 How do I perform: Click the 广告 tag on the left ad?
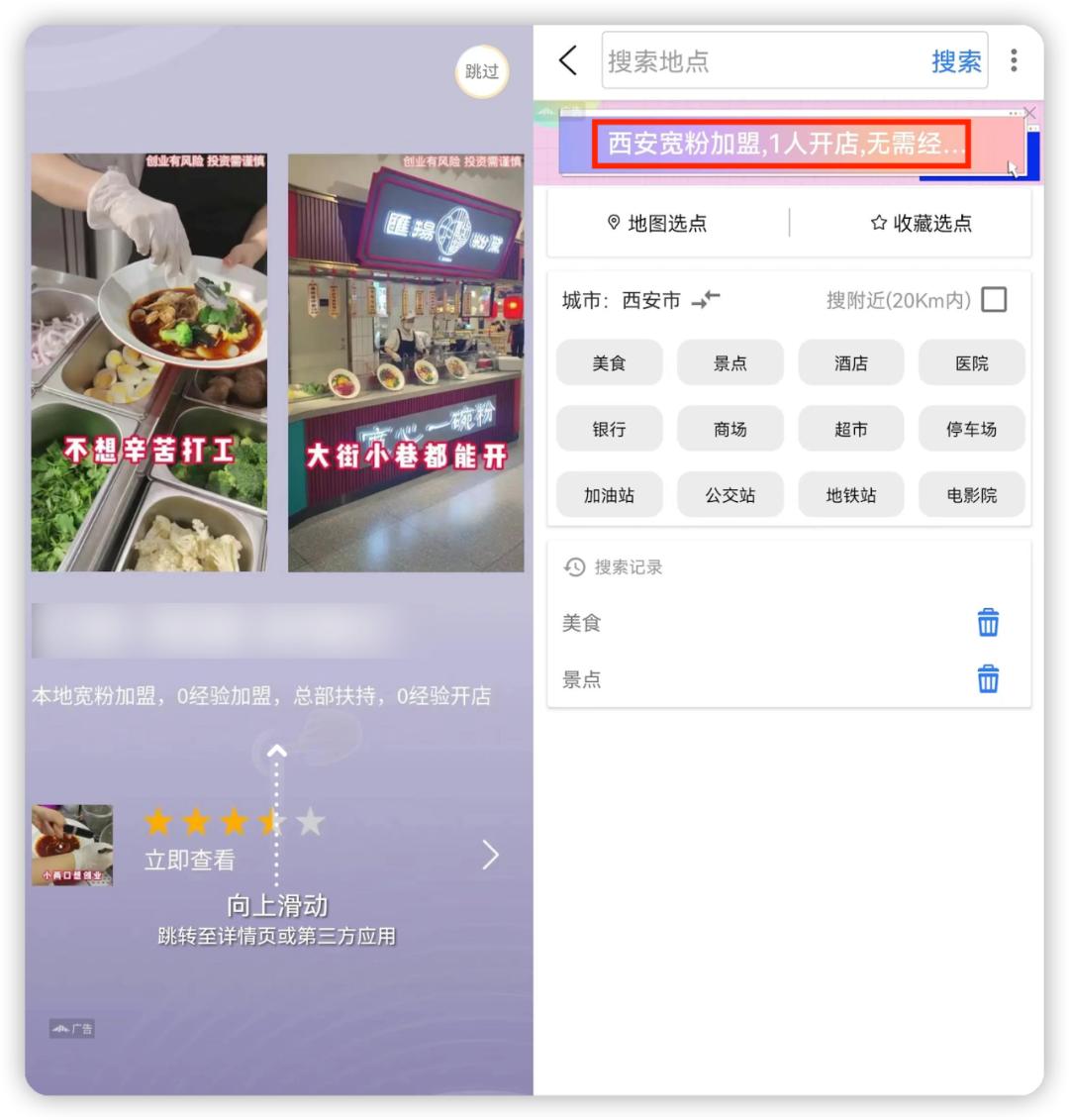[x=70, y=1028]
